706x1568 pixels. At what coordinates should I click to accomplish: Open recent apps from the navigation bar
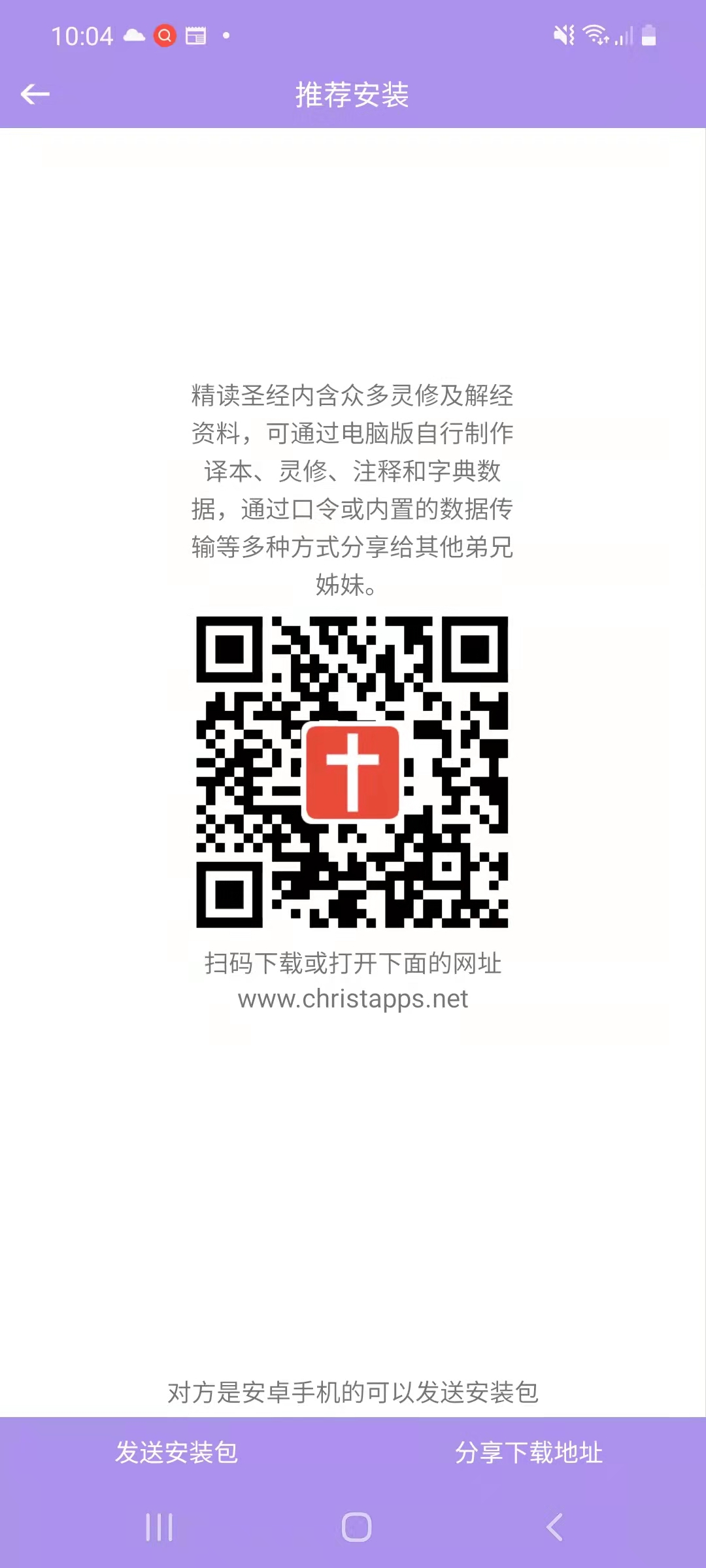(x=160, y=1527)
